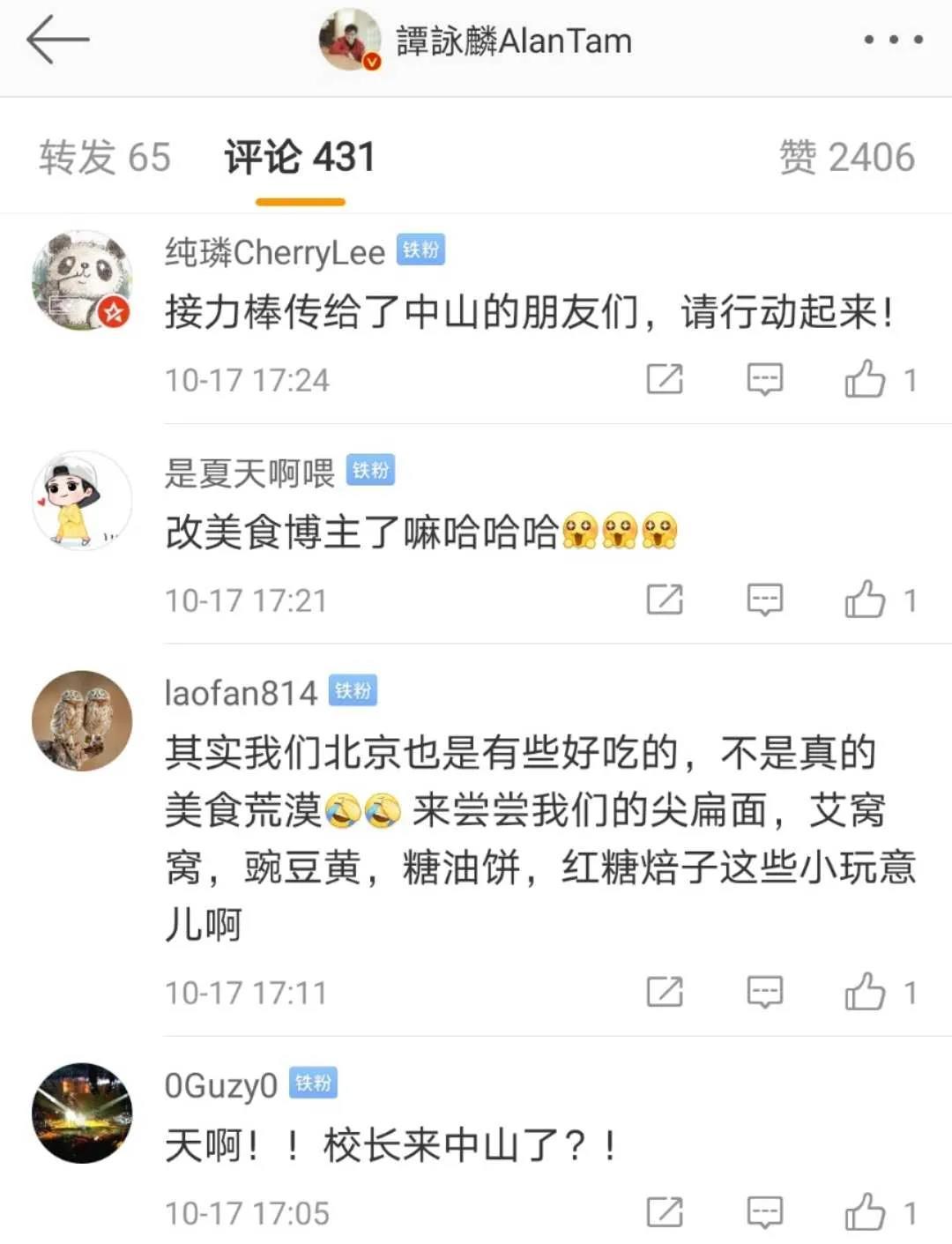Repost 是夏天啊喂's comment
952x1244 pixels.
665,600
